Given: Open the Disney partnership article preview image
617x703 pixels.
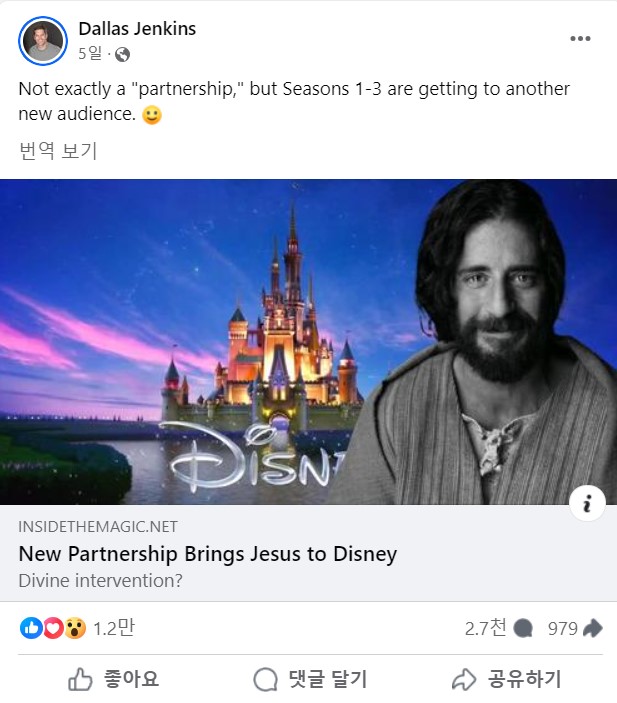Looking at the screenshot, I should coord(308,341).
